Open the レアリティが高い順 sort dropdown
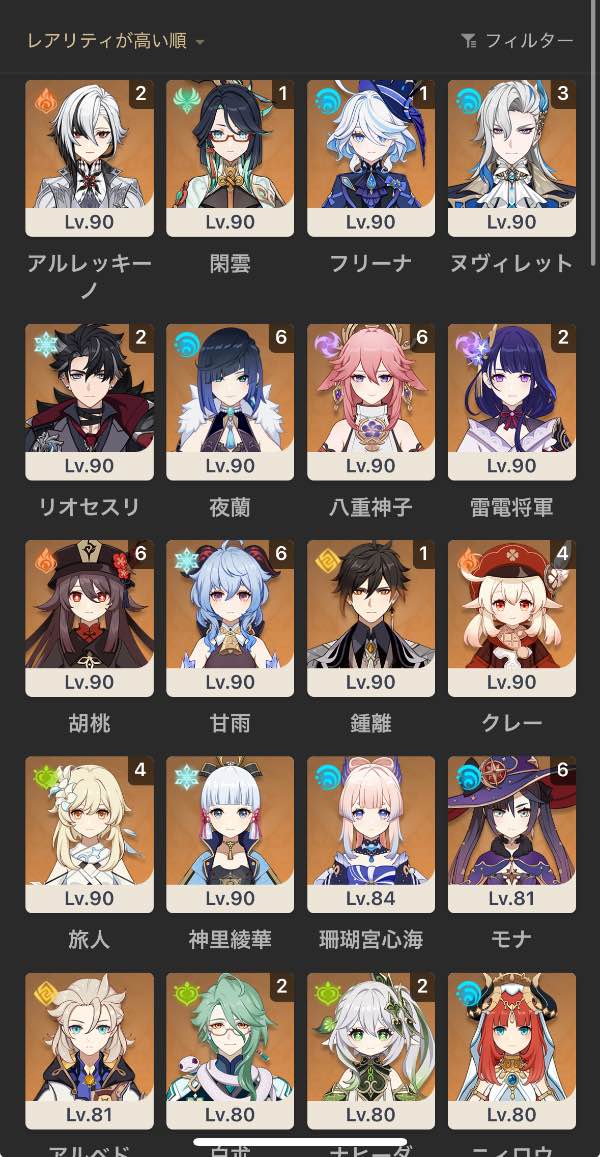Screen dimensions: 600x1157 pos(115,41)
